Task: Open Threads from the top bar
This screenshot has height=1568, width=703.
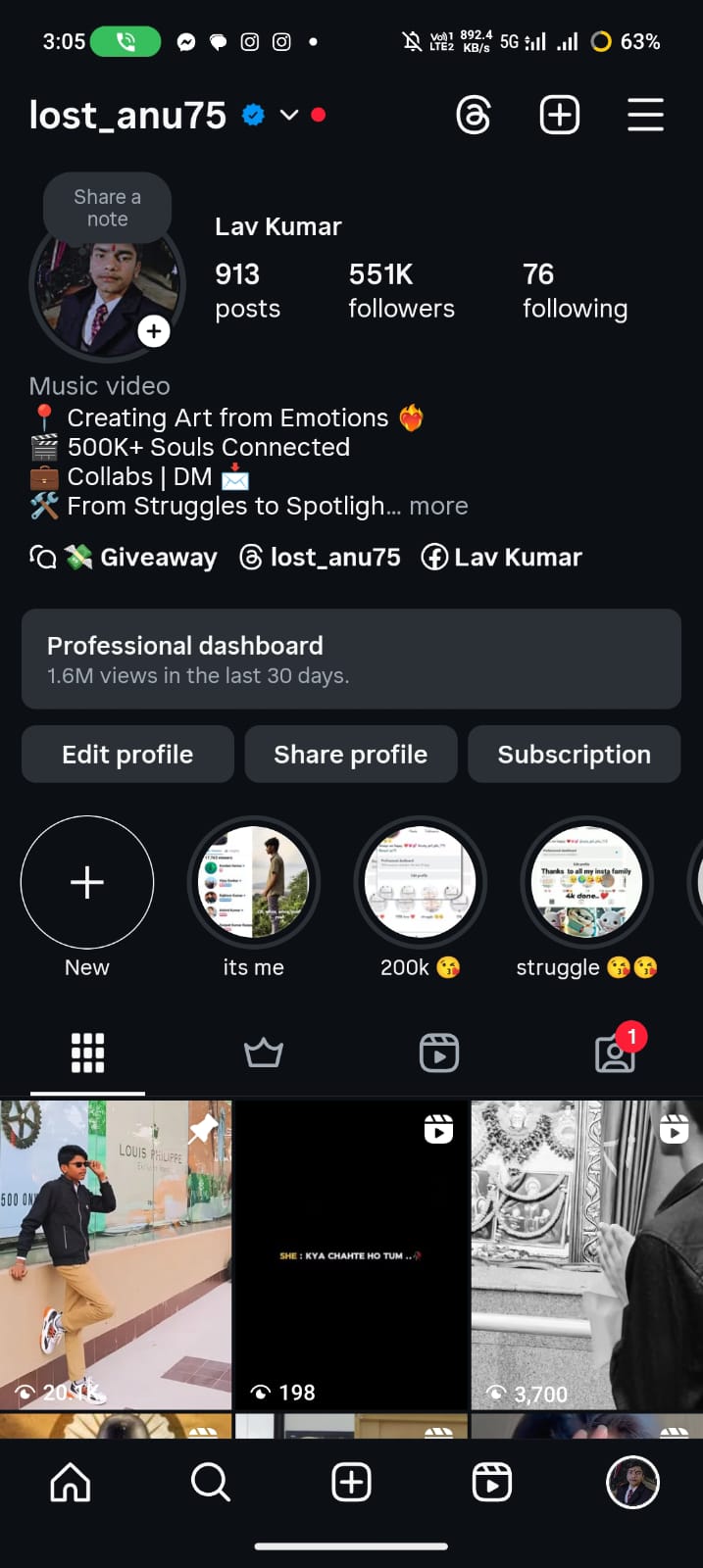Action: pyautogui.click(x=474, y=116)
